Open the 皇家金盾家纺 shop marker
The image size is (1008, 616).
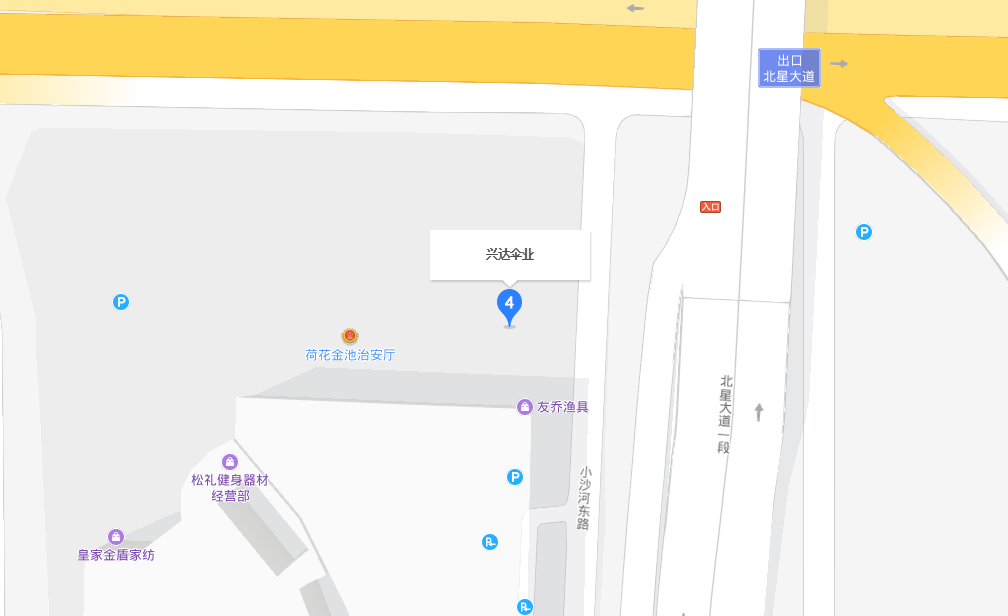coord(116,537)
